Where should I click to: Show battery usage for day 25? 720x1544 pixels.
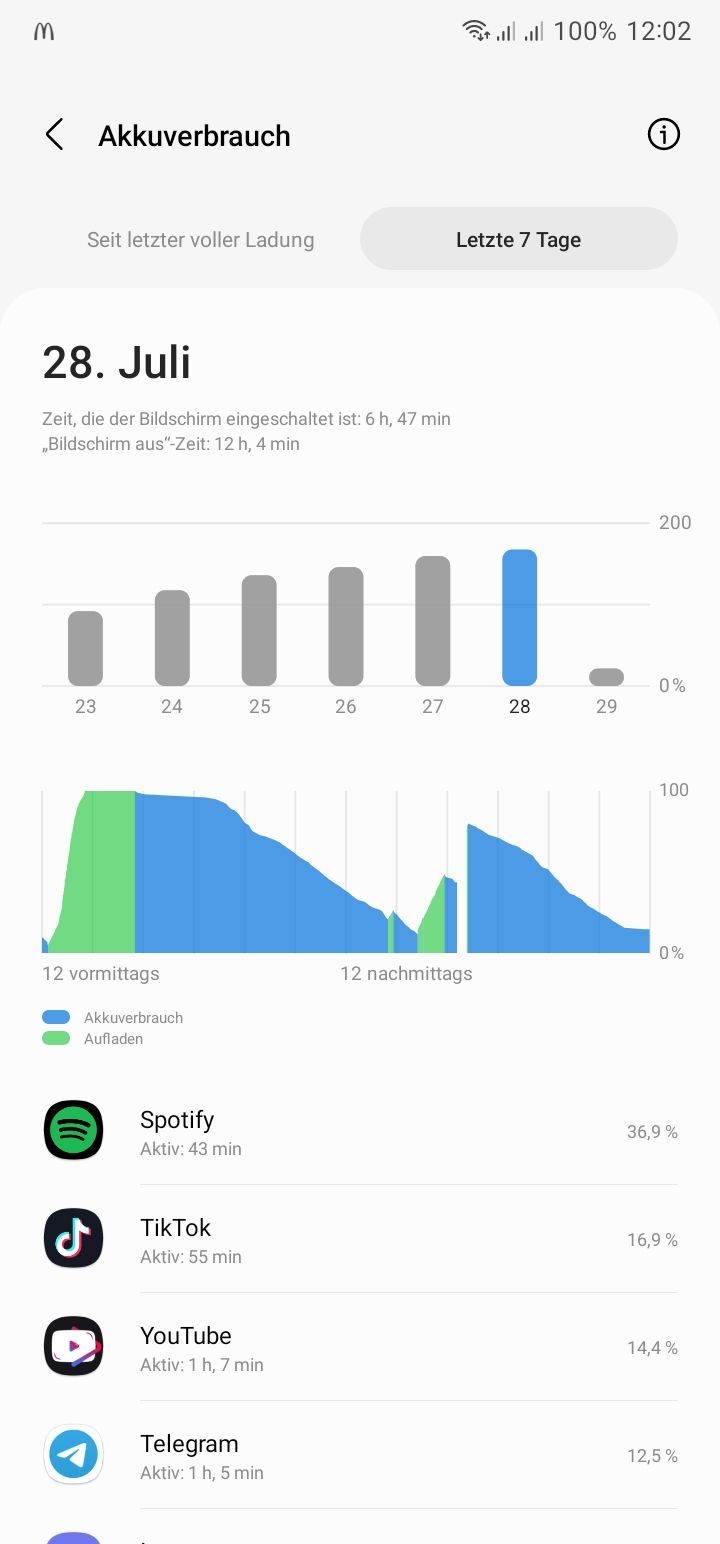[259, 630]
